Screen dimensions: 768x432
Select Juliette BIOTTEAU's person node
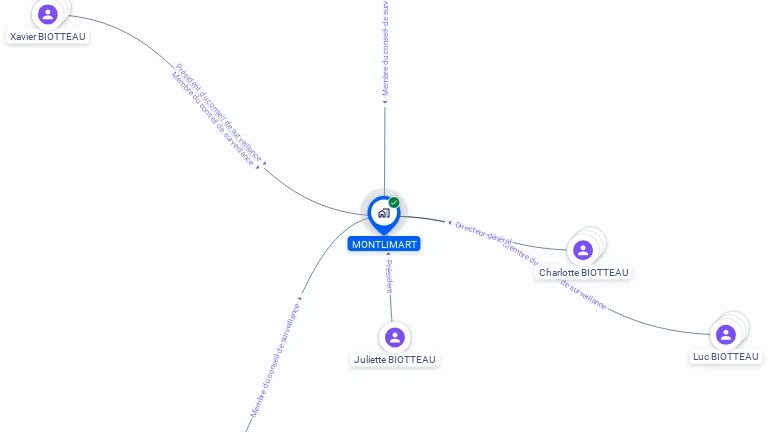pos(395,337)
